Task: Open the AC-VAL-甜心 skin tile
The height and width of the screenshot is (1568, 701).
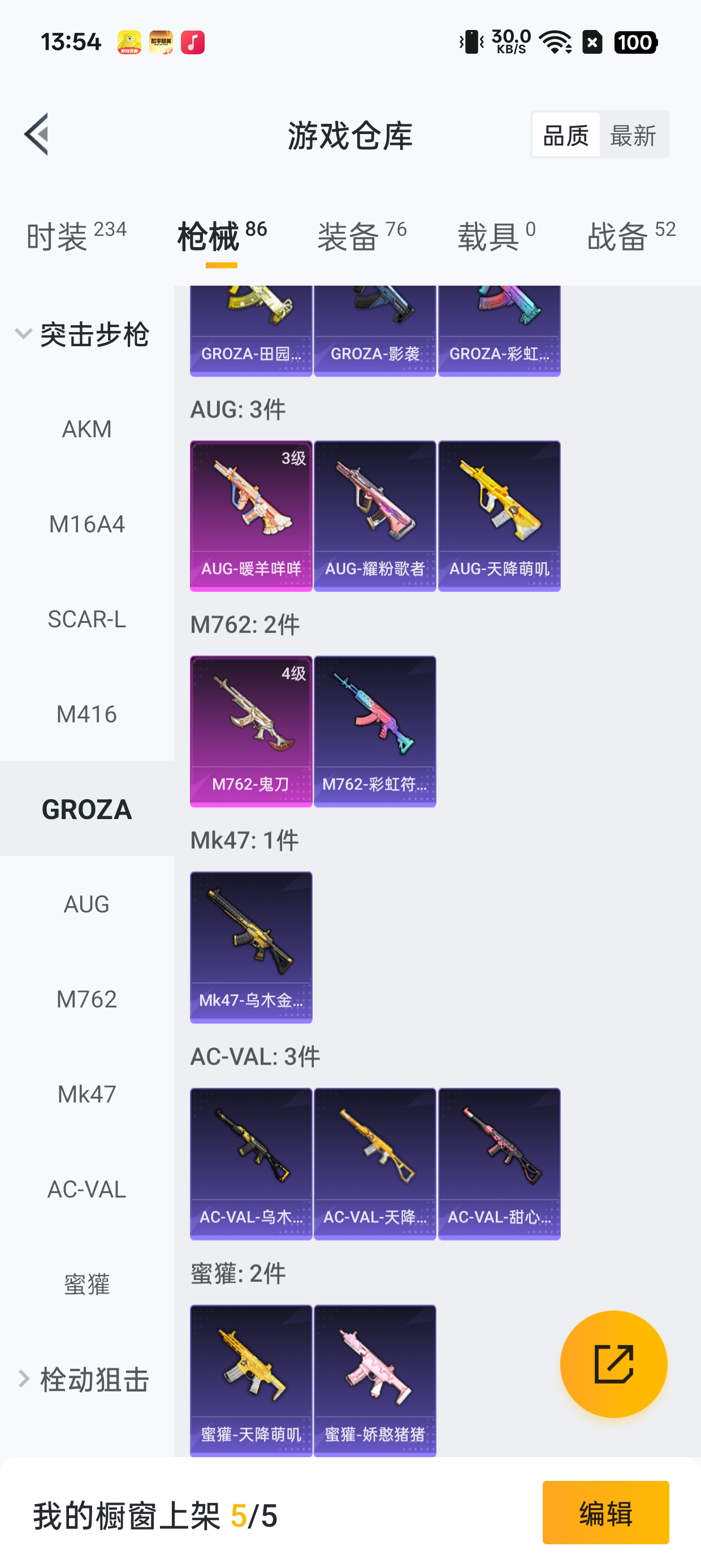Action: pyautogui.click(x=499, y=1163)
